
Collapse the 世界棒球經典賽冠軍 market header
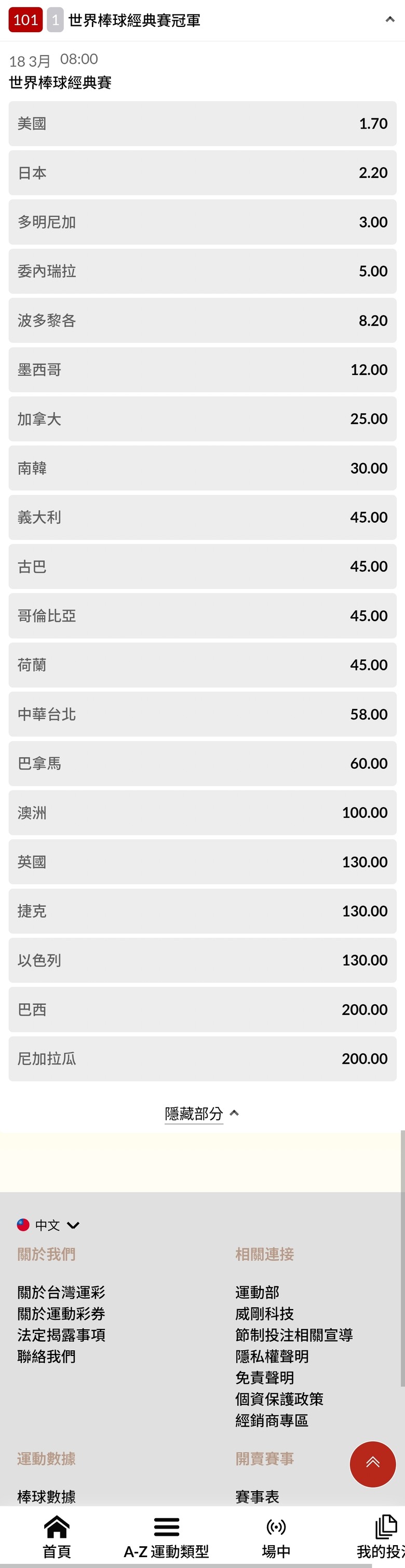(390, 20)
